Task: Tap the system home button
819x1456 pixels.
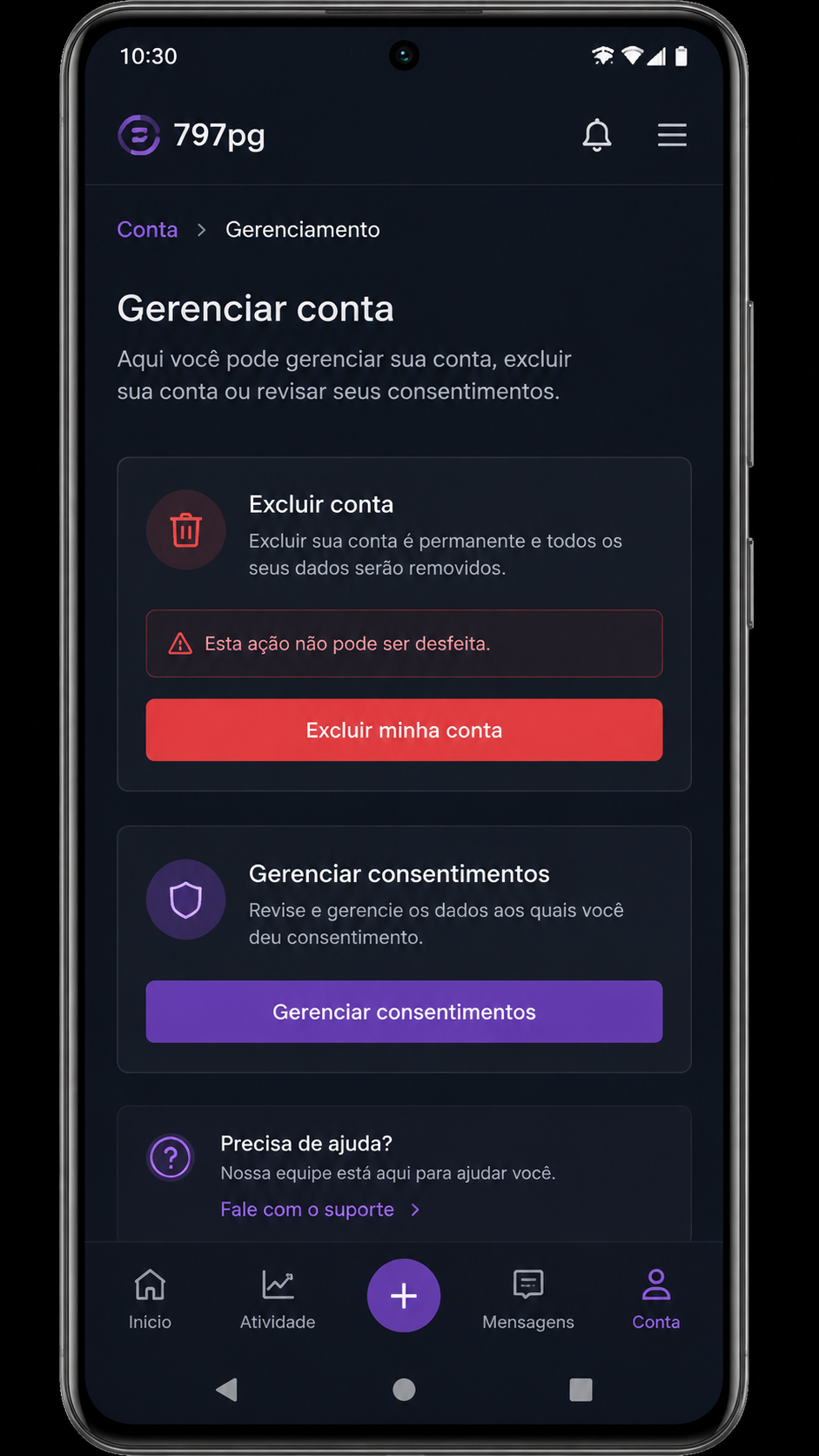Action: click(404, 1389)
